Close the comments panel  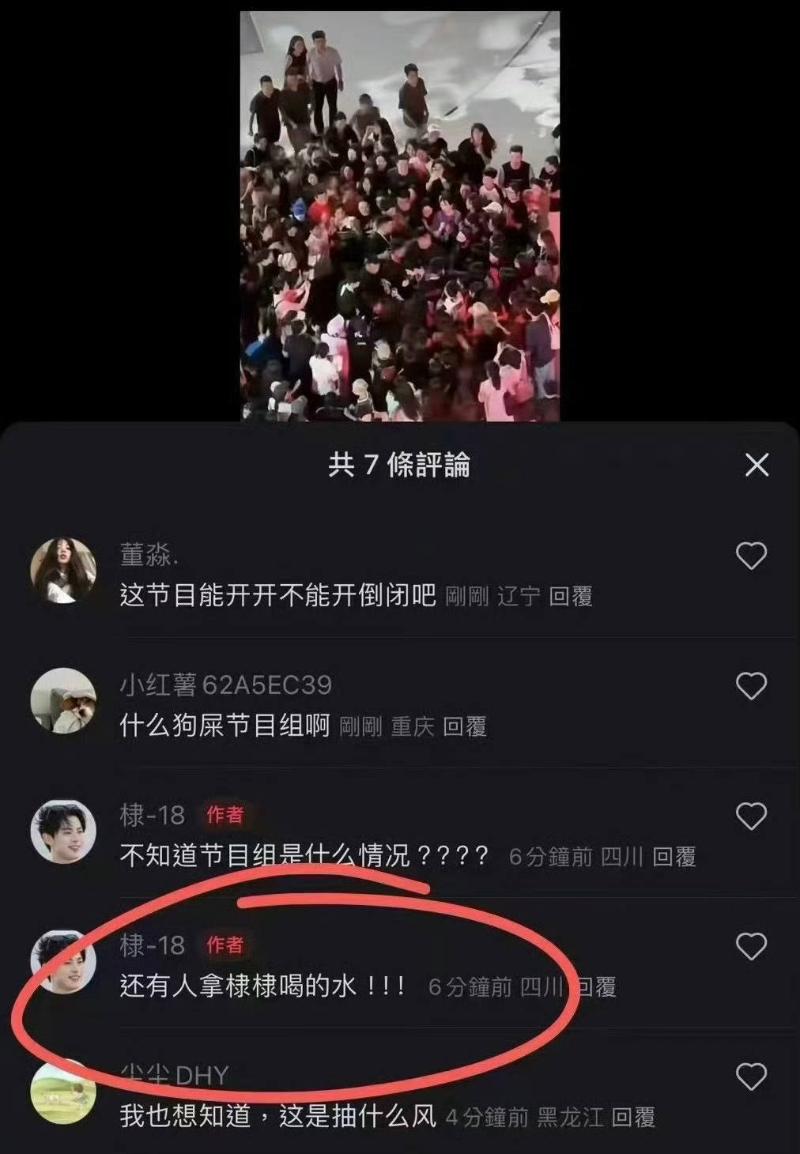click(x=757, y=465)
